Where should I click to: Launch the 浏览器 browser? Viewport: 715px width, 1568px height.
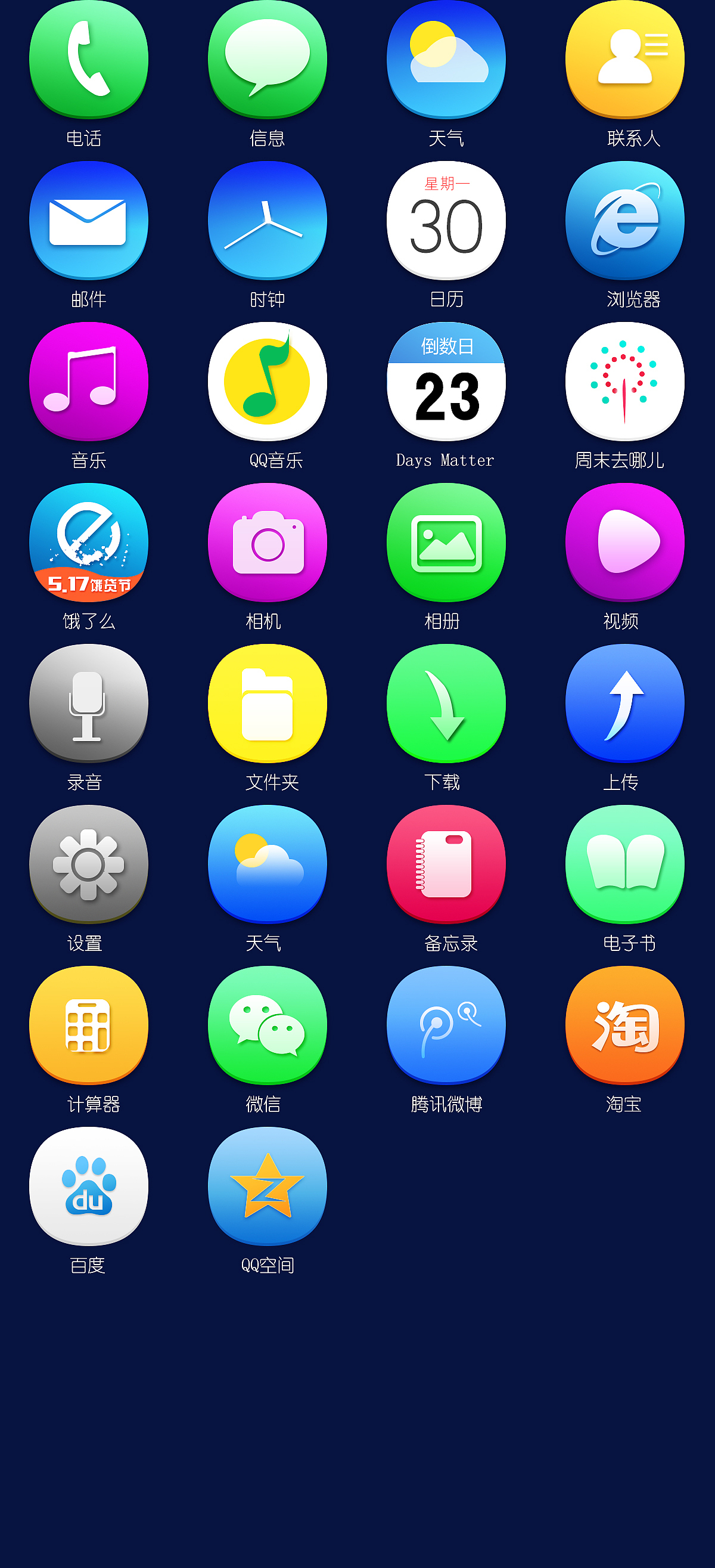coord(624,222)
